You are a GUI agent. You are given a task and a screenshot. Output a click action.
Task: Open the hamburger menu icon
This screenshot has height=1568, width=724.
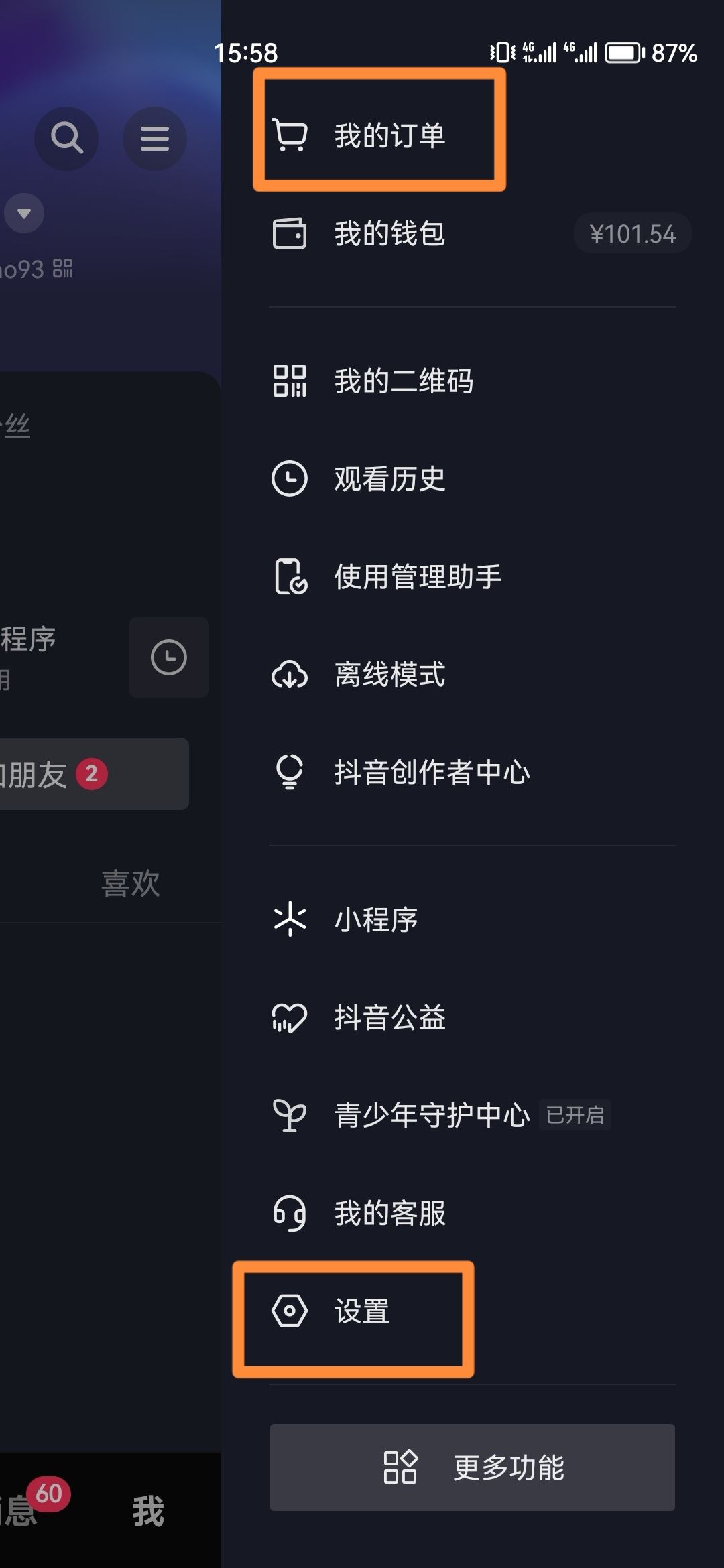coord(154,137)
